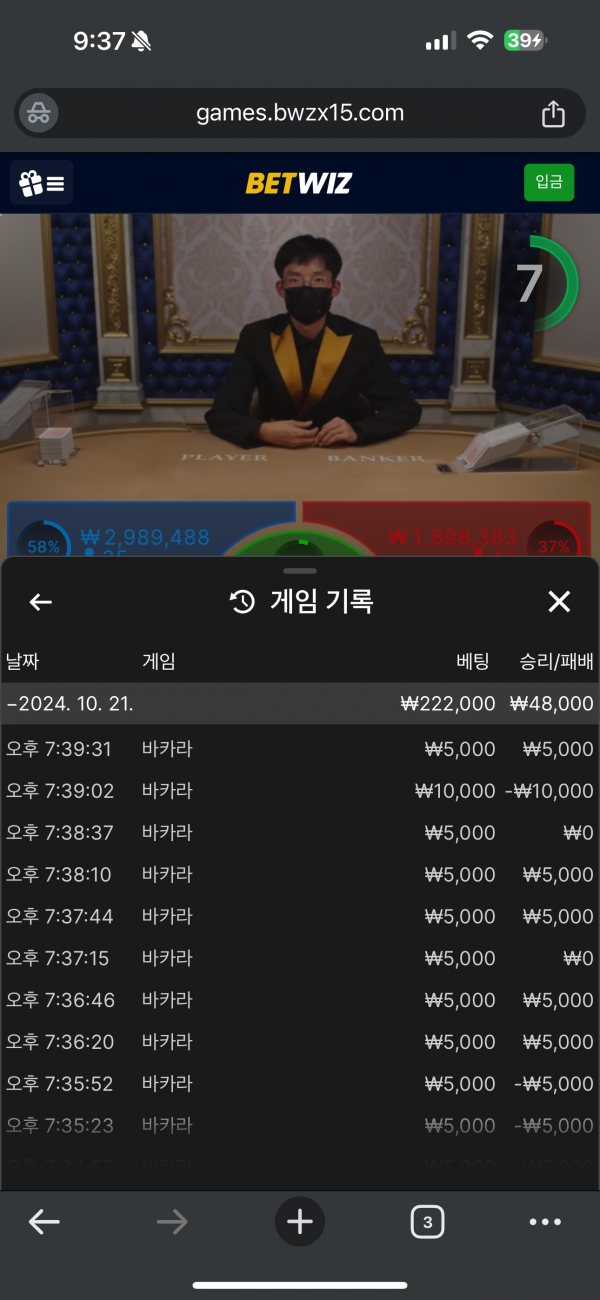Tap the games.bwzx15.com address field
Image resolution: width=600 pixels, height=1300 pixels.
pos(300,113)
